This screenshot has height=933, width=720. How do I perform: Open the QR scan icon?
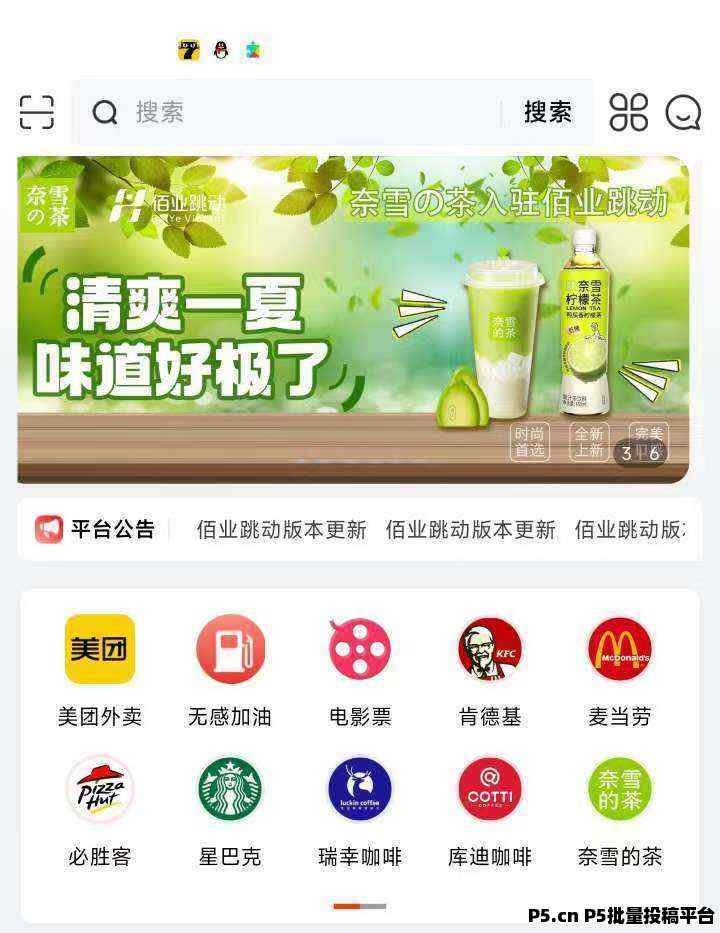pos(37,112)
